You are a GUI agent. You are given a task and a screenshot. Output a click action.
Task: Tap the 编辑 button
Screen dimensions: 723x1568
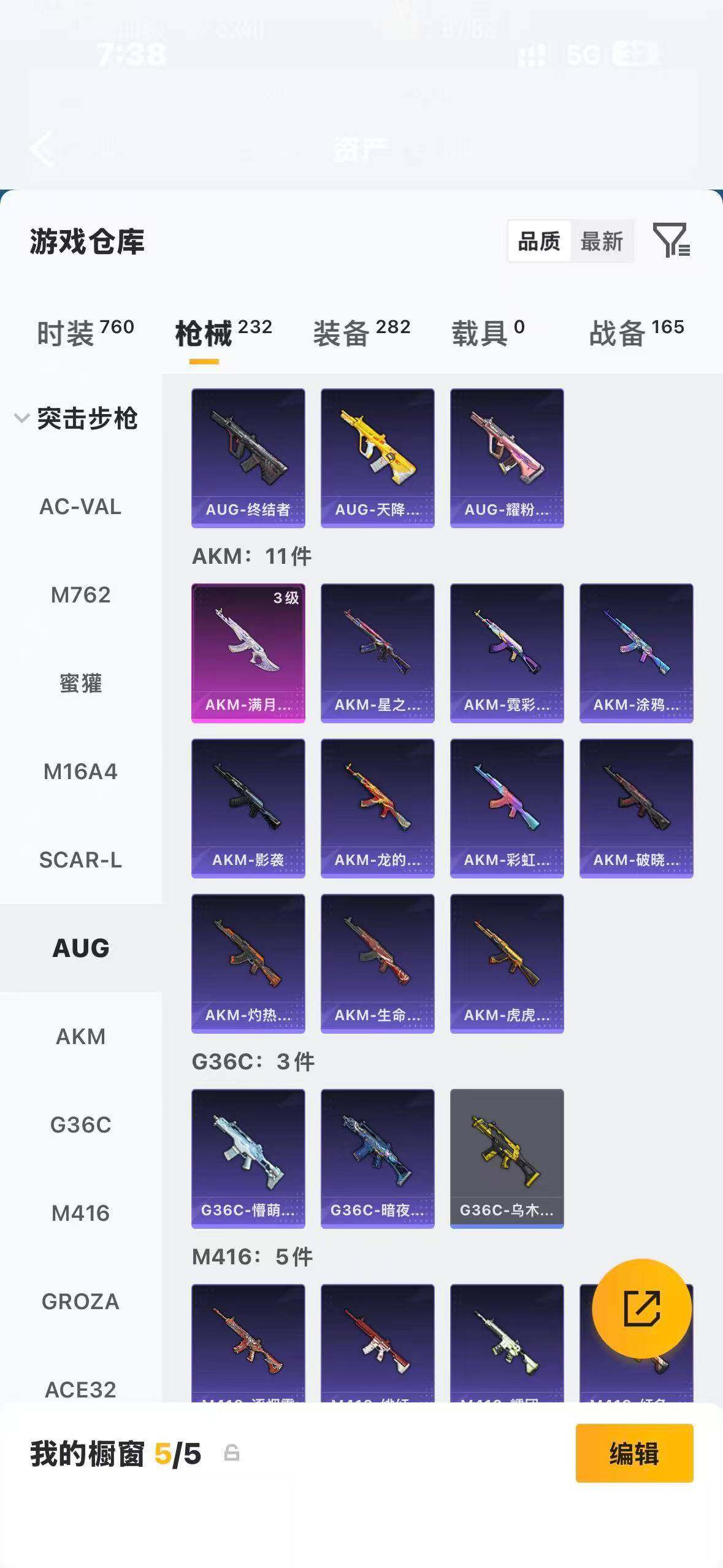(x=634, y=1453)
